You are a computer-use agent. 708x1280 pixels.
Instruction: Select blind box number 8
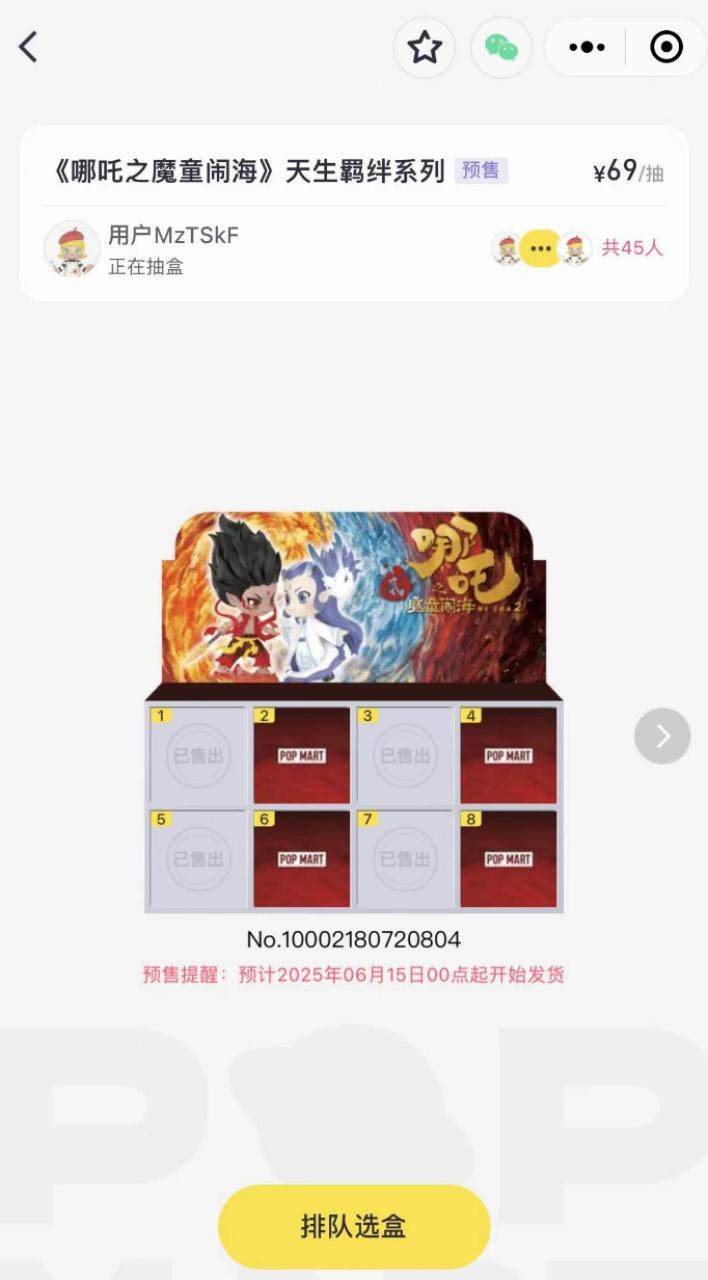coord(508,858)
